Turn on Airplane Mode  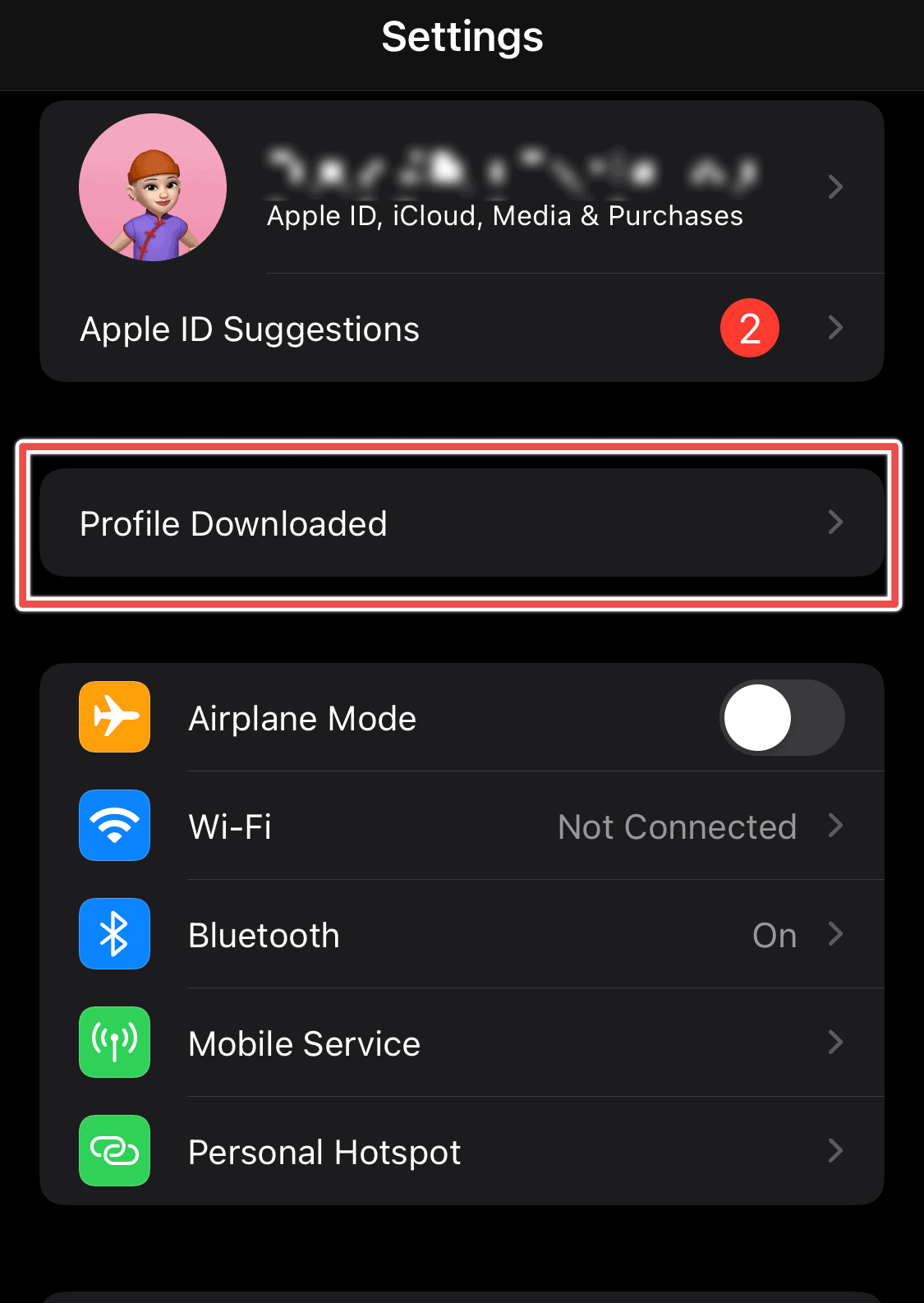click(x=781, y=718)
